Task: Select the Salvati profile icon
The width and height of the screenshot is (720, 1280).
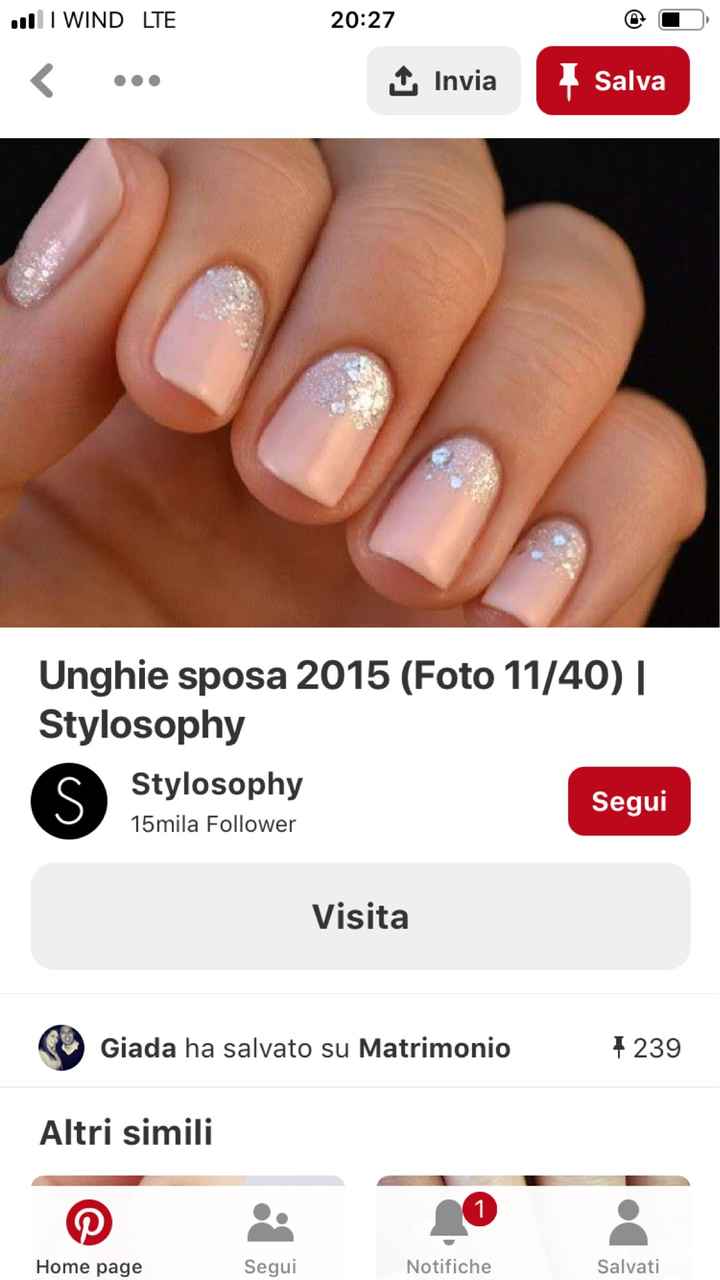Action: (627, 1221)
